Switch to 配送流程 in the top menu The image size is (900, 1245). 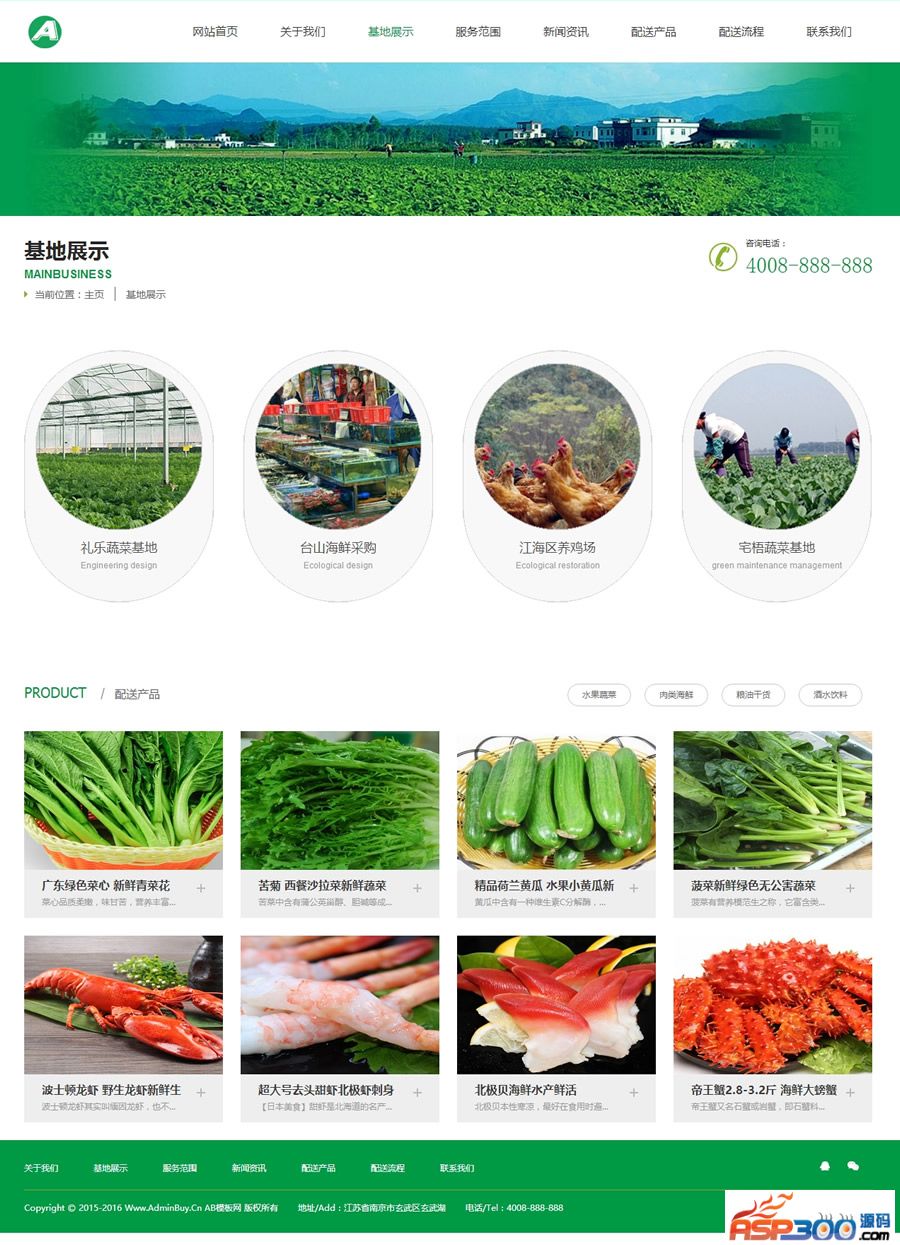(741, 32)
